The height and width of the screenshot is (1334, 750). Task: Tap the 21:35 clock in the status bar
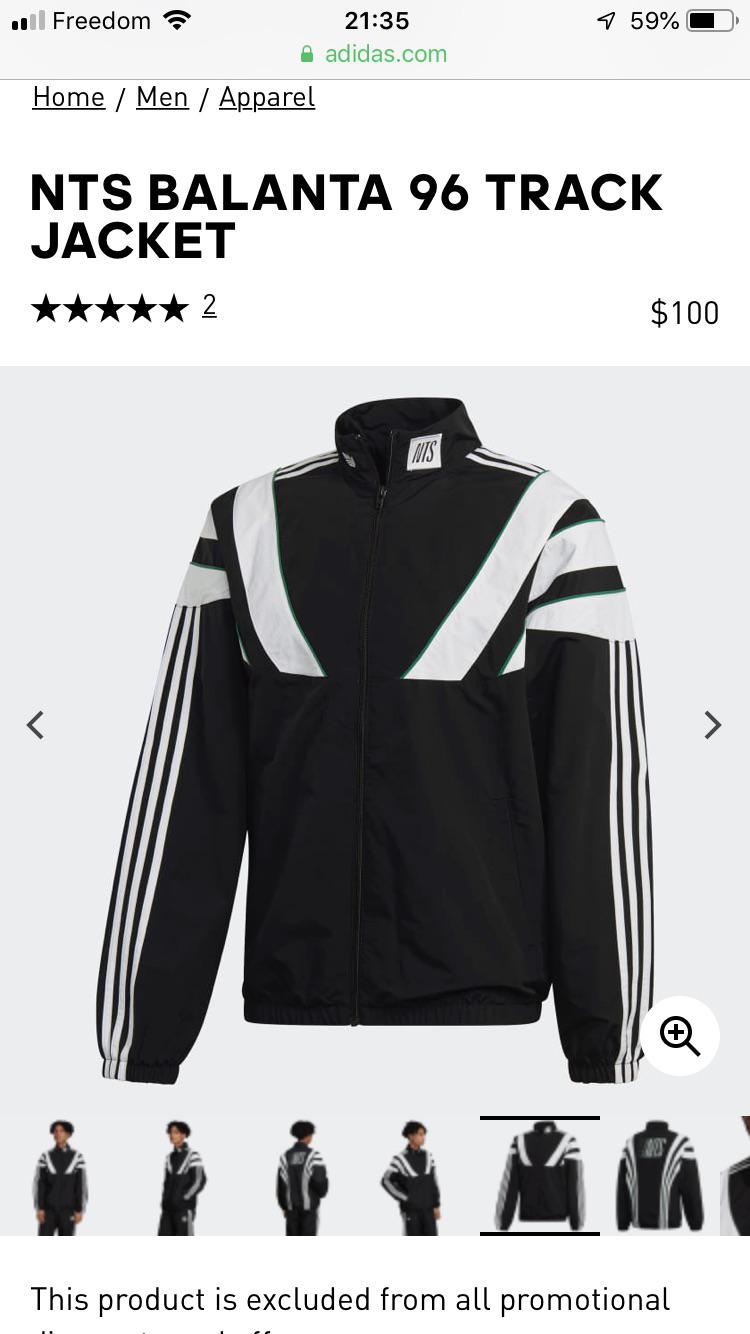pyautogui.click(x=375, y=19)
